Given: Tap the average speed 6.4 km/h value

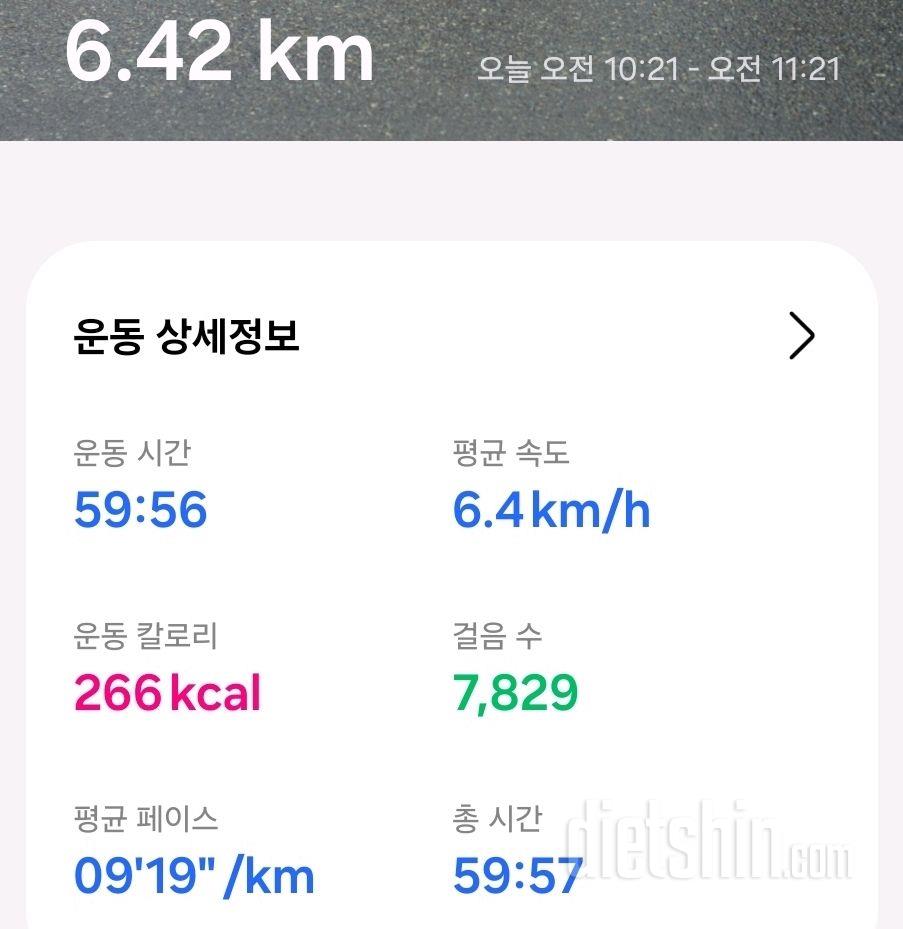Looking at the screenshot, I should [x=551, y=510].
